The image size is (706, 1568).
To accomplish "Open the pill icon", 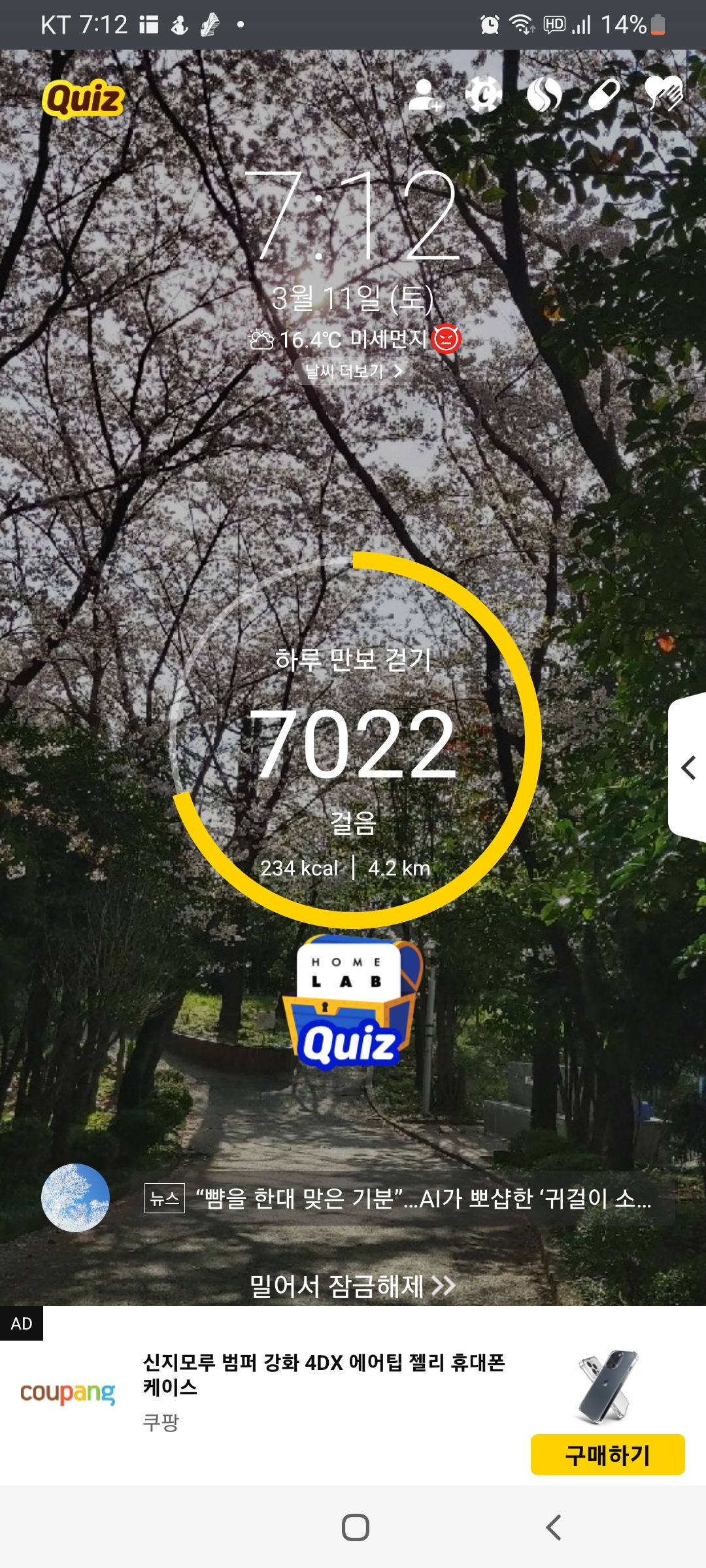I will pyautogui.click(x=604, y=95).
